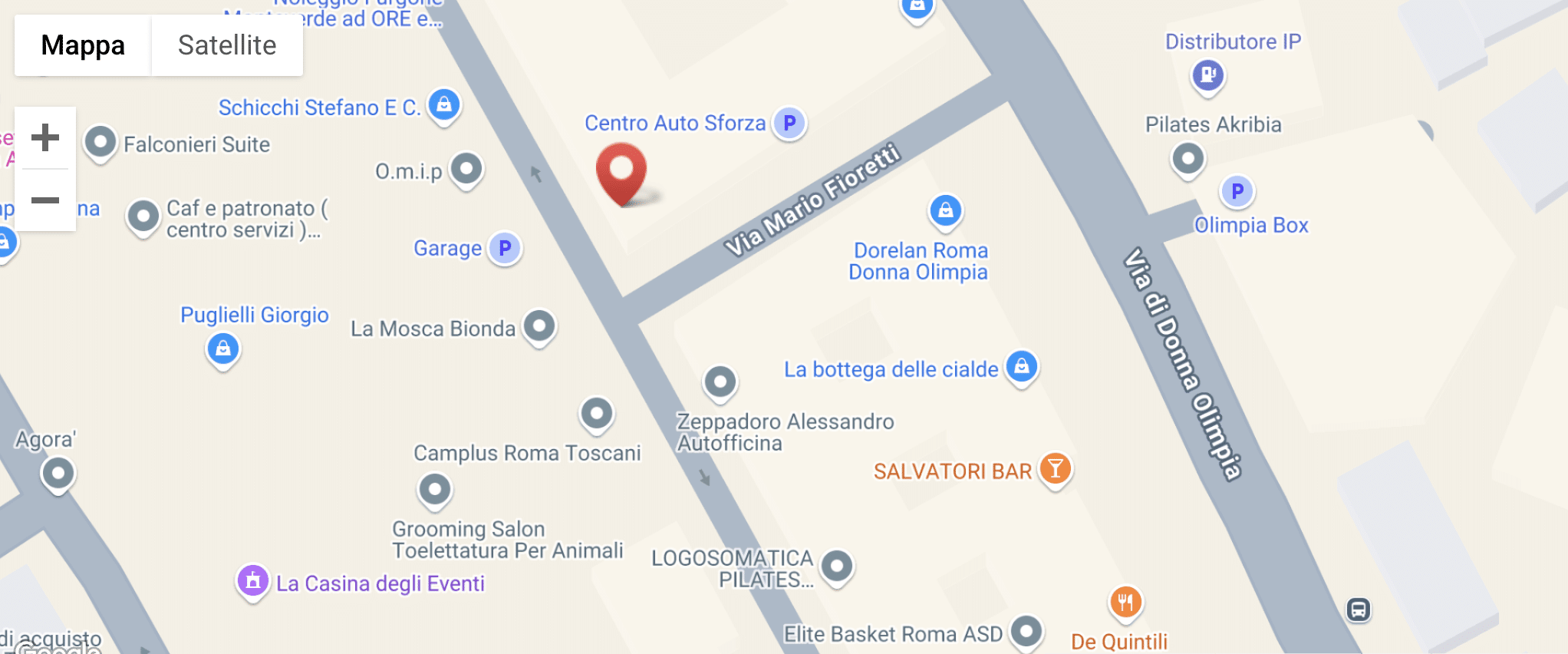Open Schicchi Stefano E C. marker
Screen dimensions: 1568x654
[x=444, y=104]
